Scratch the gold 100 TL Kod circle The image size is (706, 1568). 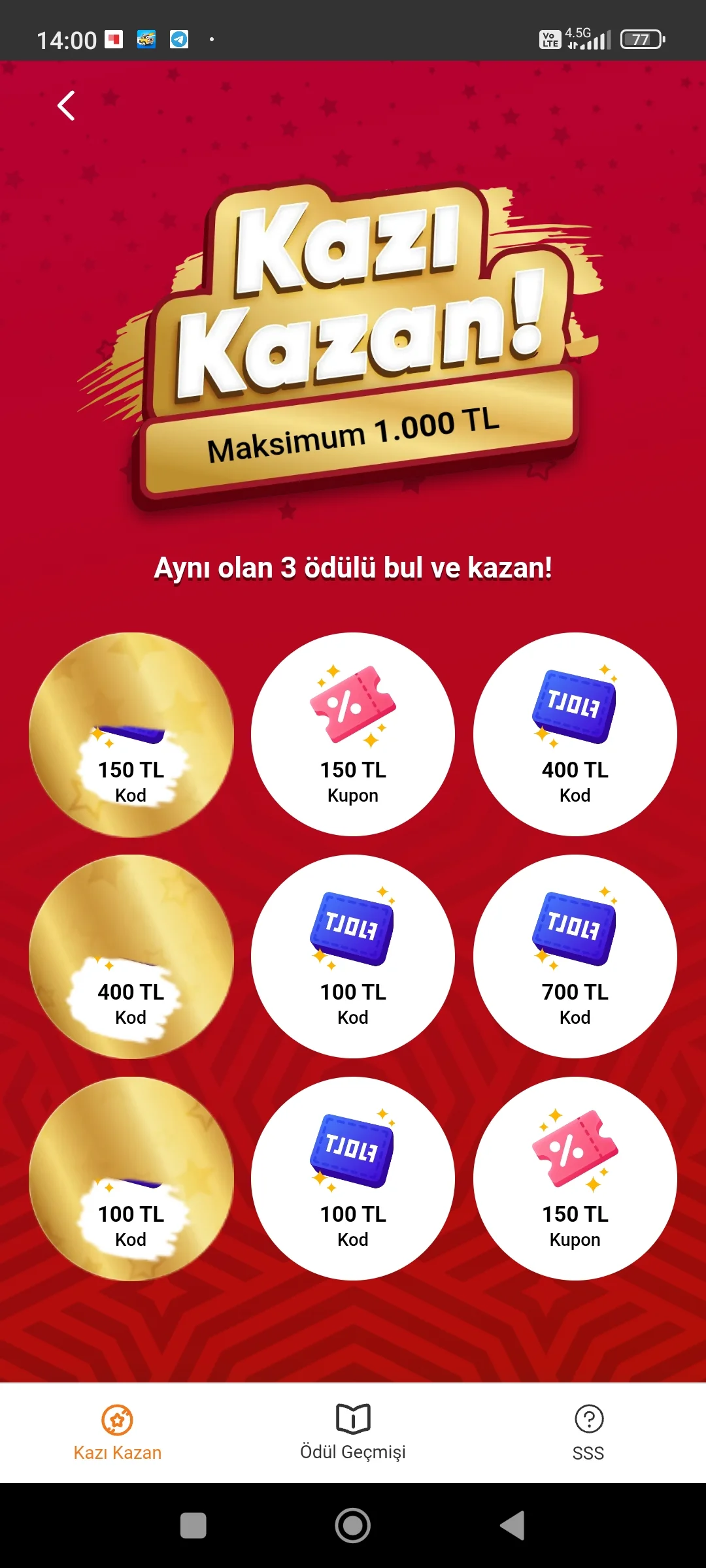tap(131, 1179)
